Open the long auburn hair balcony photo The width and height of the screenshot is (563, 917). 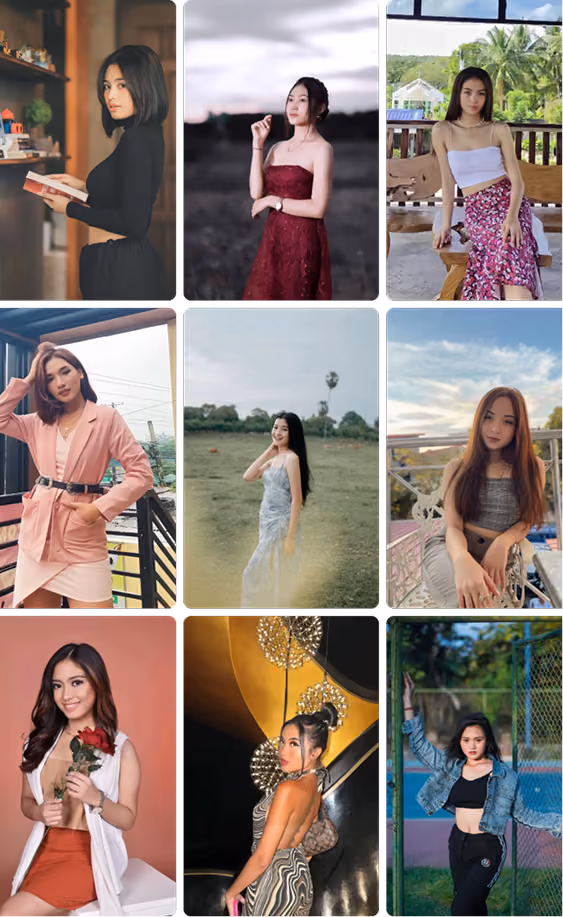pyautogui.click(x=475, y=458)
